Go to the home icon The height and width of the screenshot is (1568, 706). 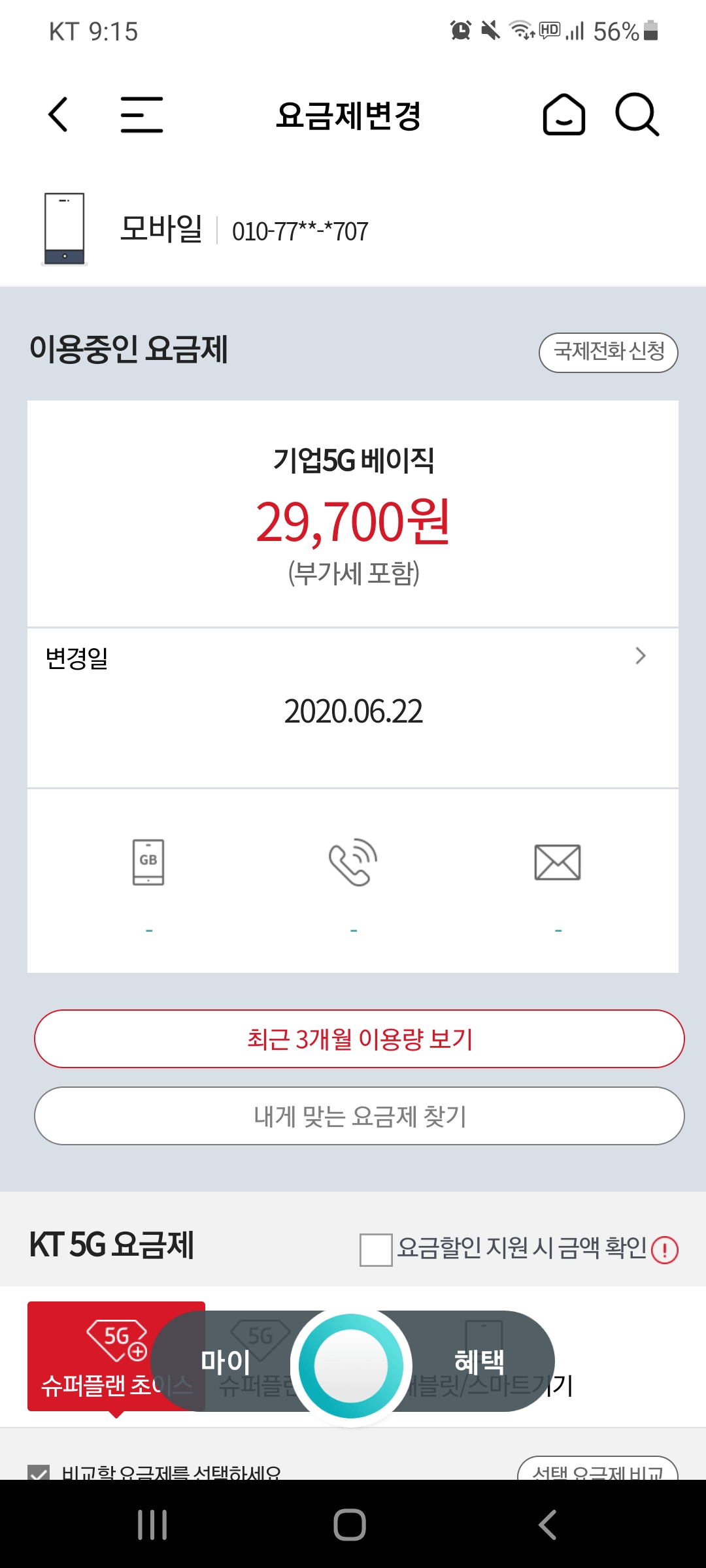click(x=563, y=115)
